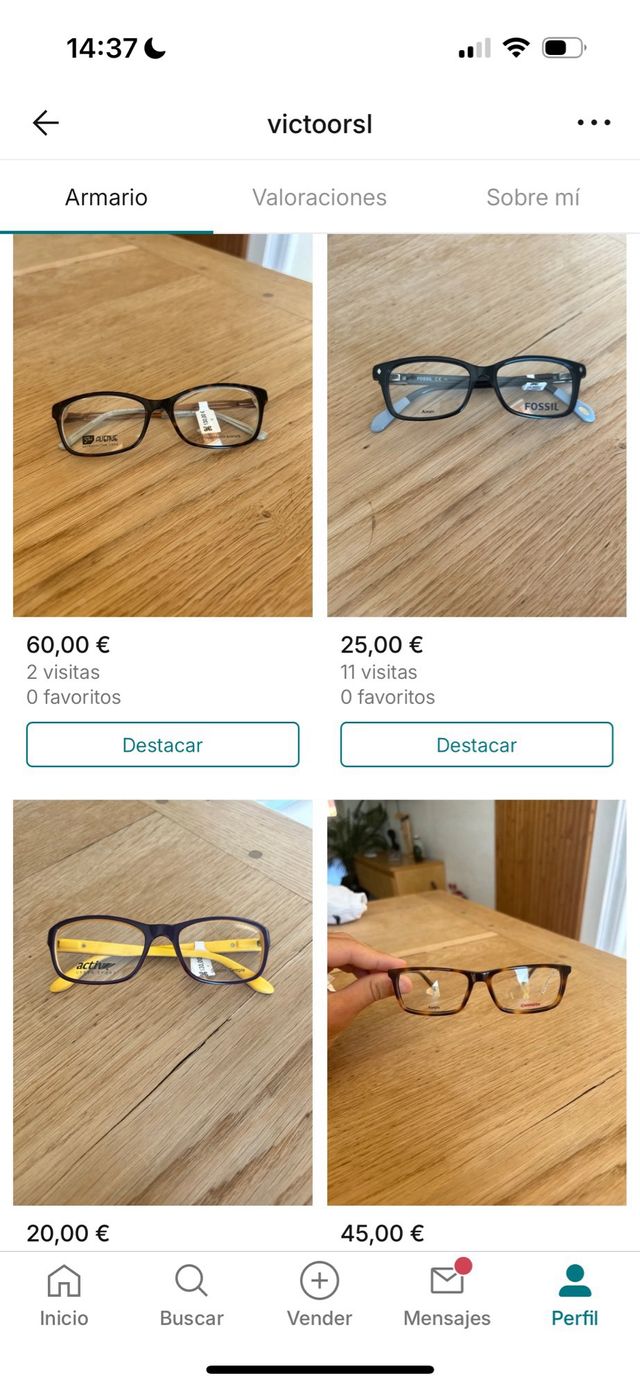Image resolution: width=640 pixels, height=1387 pixels.
Task: Select Vender to list an item
Action: [x=319, y=1296]
